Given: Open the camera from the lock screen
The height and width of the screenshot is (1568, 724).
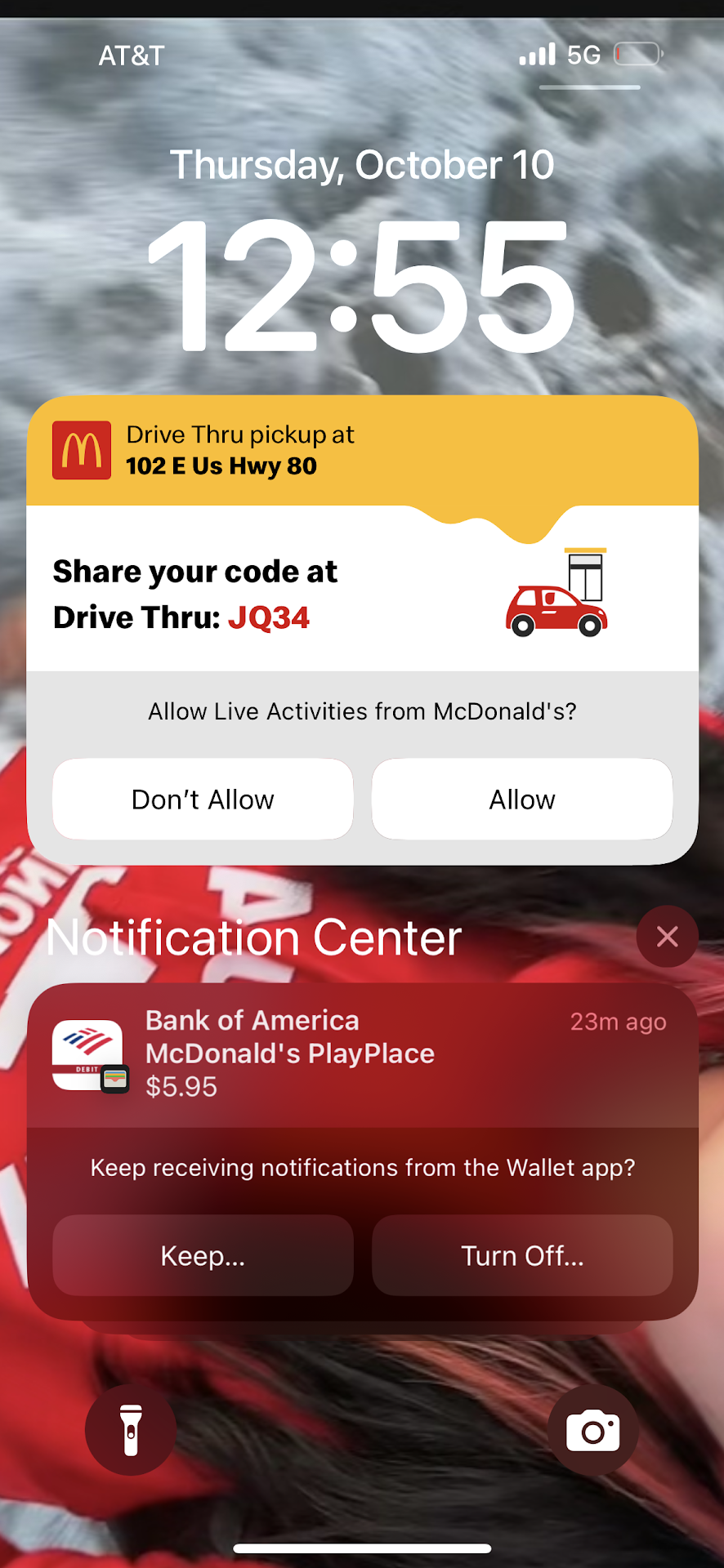Looking at the screenshot, I should click(592, 1429).
